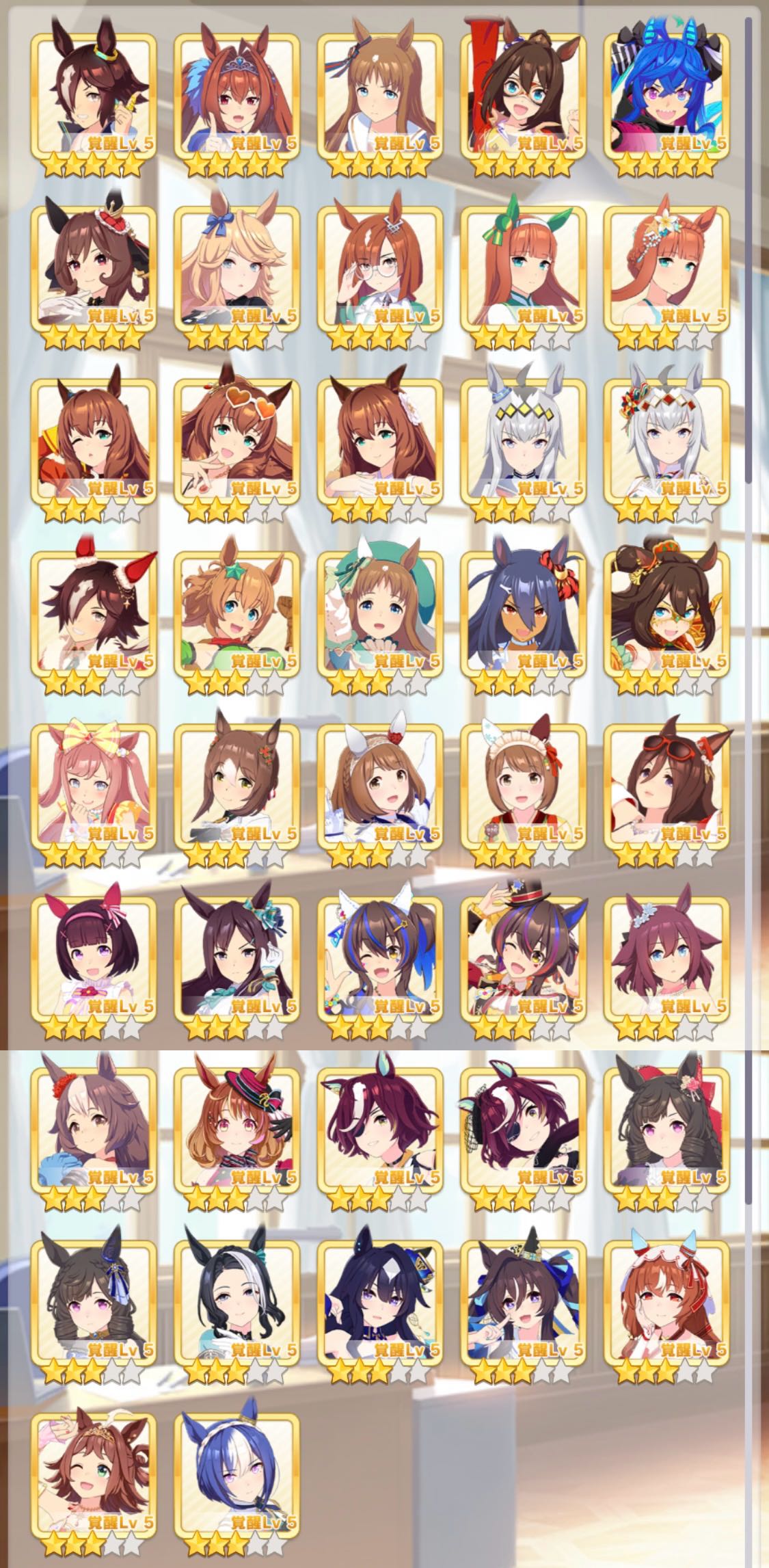Select the blonde character with blue ribbon
Viewport: 769px width, 1568px height.
pyautogui.click(x=236, y=267)
